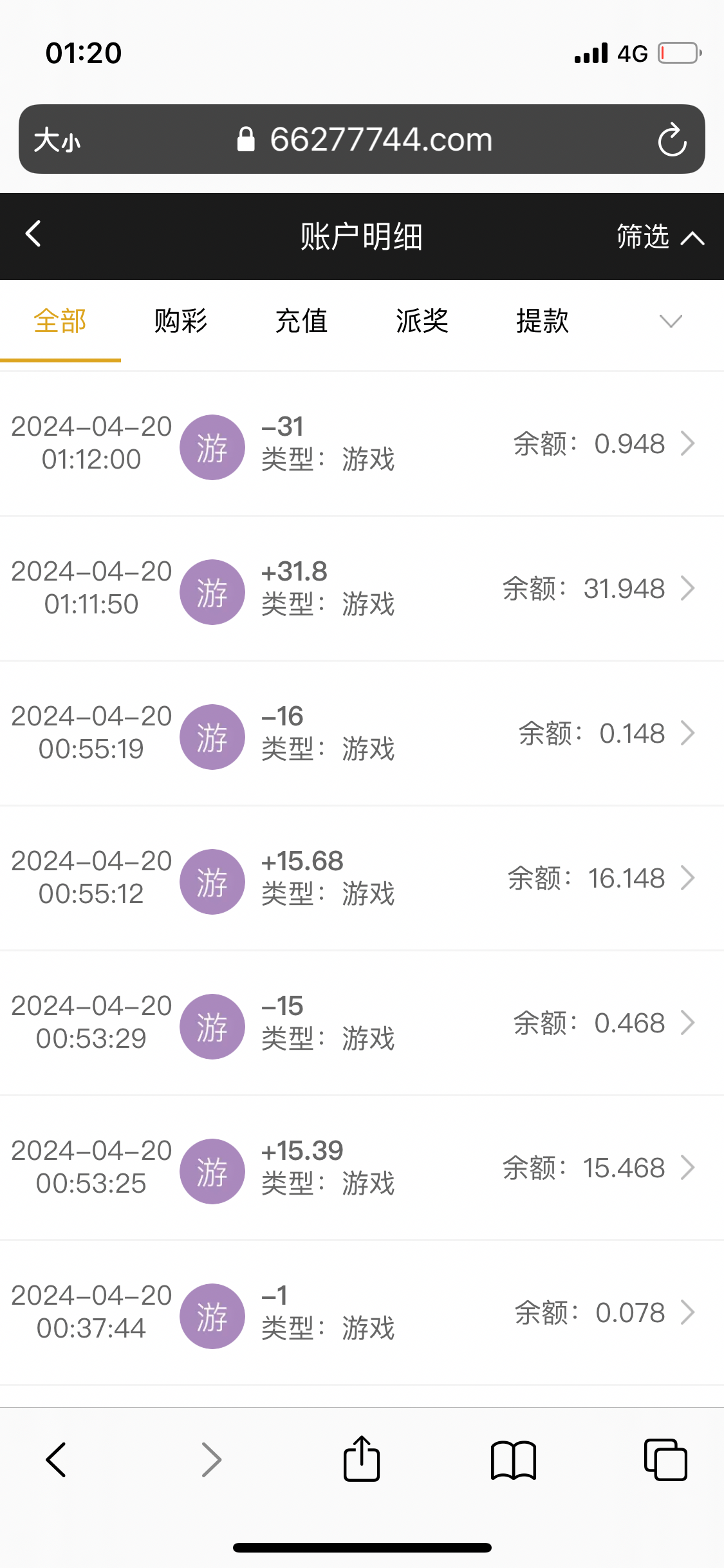View details of the +15.39 transaction
This screenshot has height=1568, width=724.
[362, 1168]
